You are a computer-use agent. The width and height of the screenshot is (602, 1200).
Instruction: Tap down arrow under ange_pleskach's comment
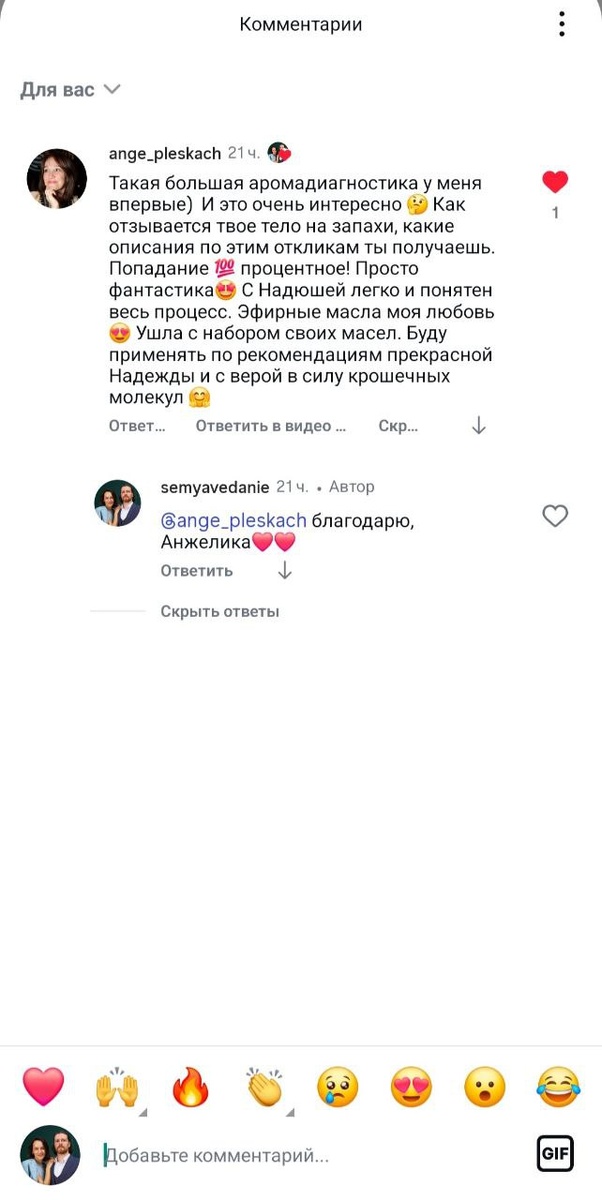(479, 426)
